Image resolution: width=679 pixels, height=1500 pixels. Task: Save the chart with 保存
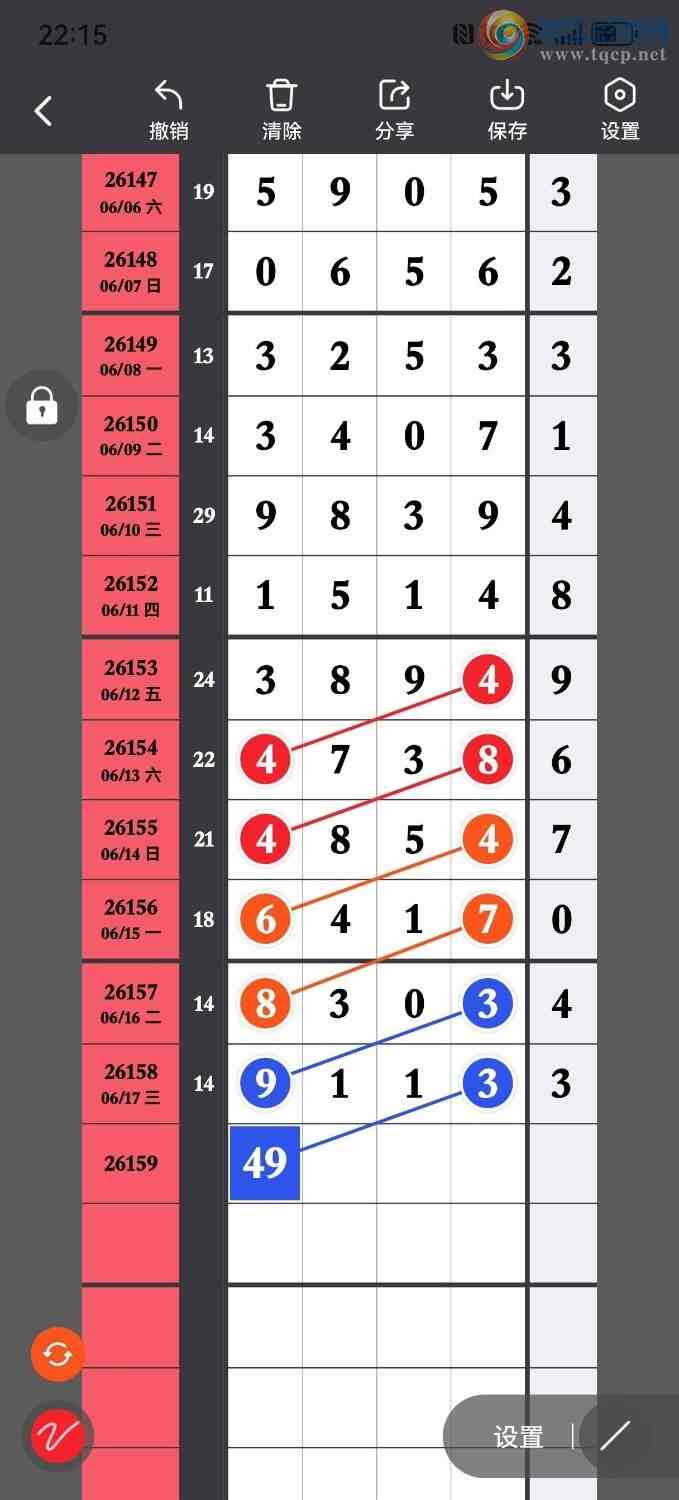tap(507, 110)
